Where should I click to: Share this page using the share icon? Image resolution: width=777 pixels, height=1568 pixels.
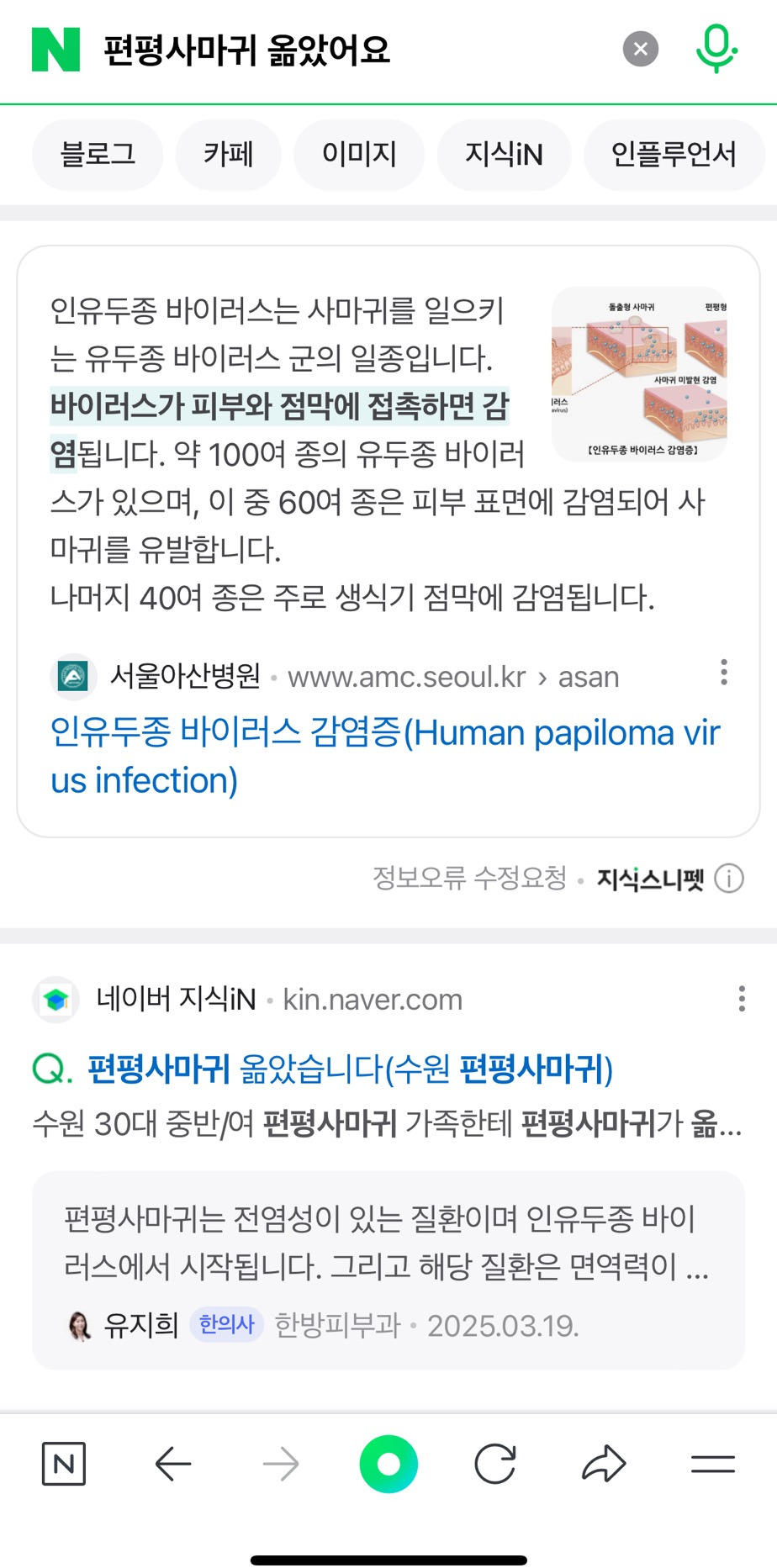coord(603,1463)
